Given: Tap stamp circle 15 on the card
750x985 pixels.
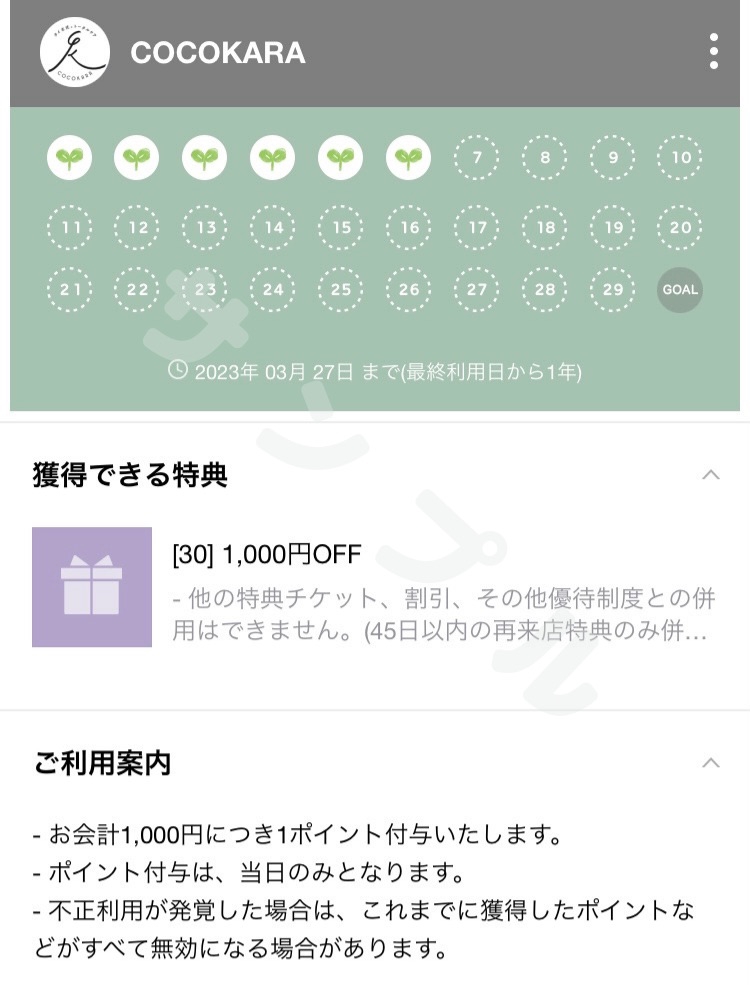Looking at the screenshot, I should (340, 228).
